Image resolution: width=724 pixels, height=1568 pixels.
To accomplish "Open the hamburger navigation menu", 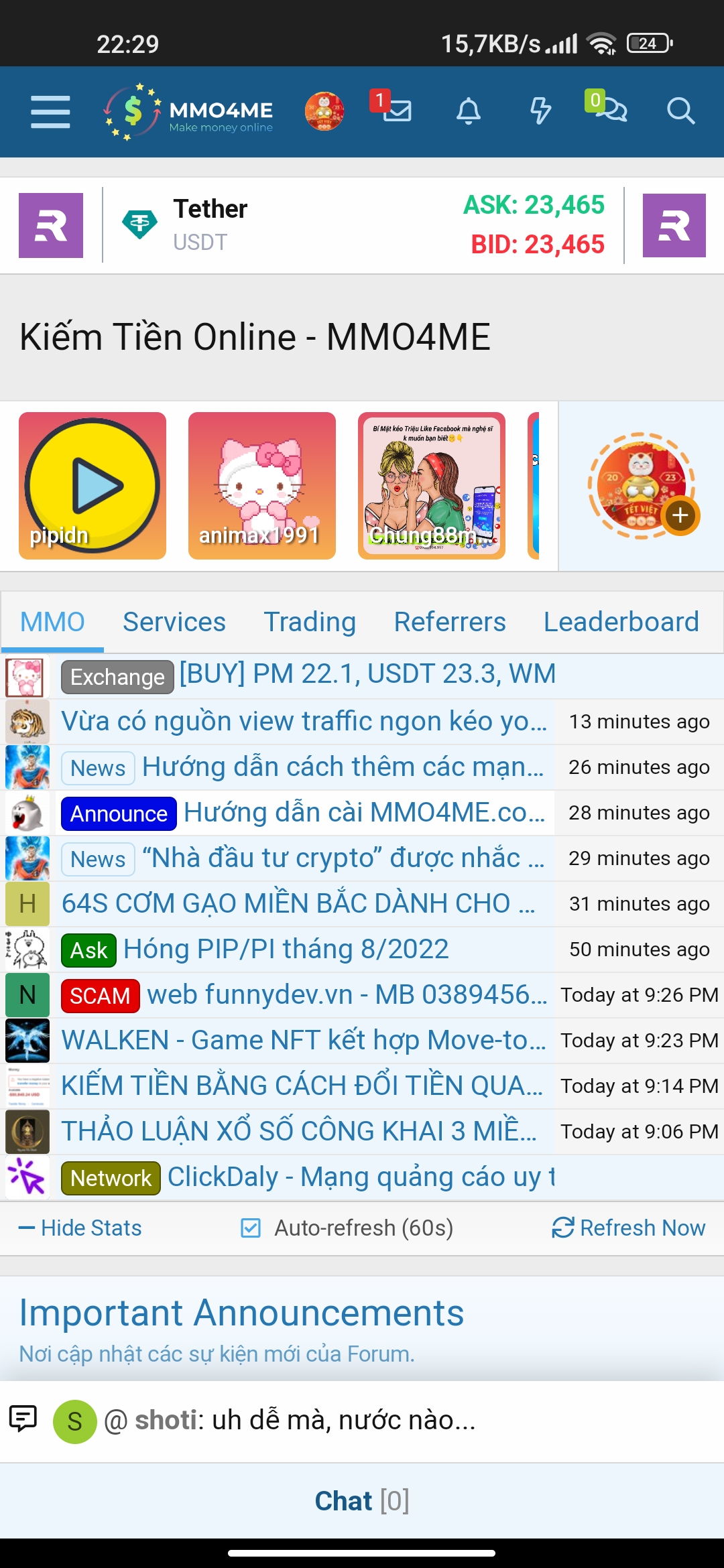I will click(50, 111).
